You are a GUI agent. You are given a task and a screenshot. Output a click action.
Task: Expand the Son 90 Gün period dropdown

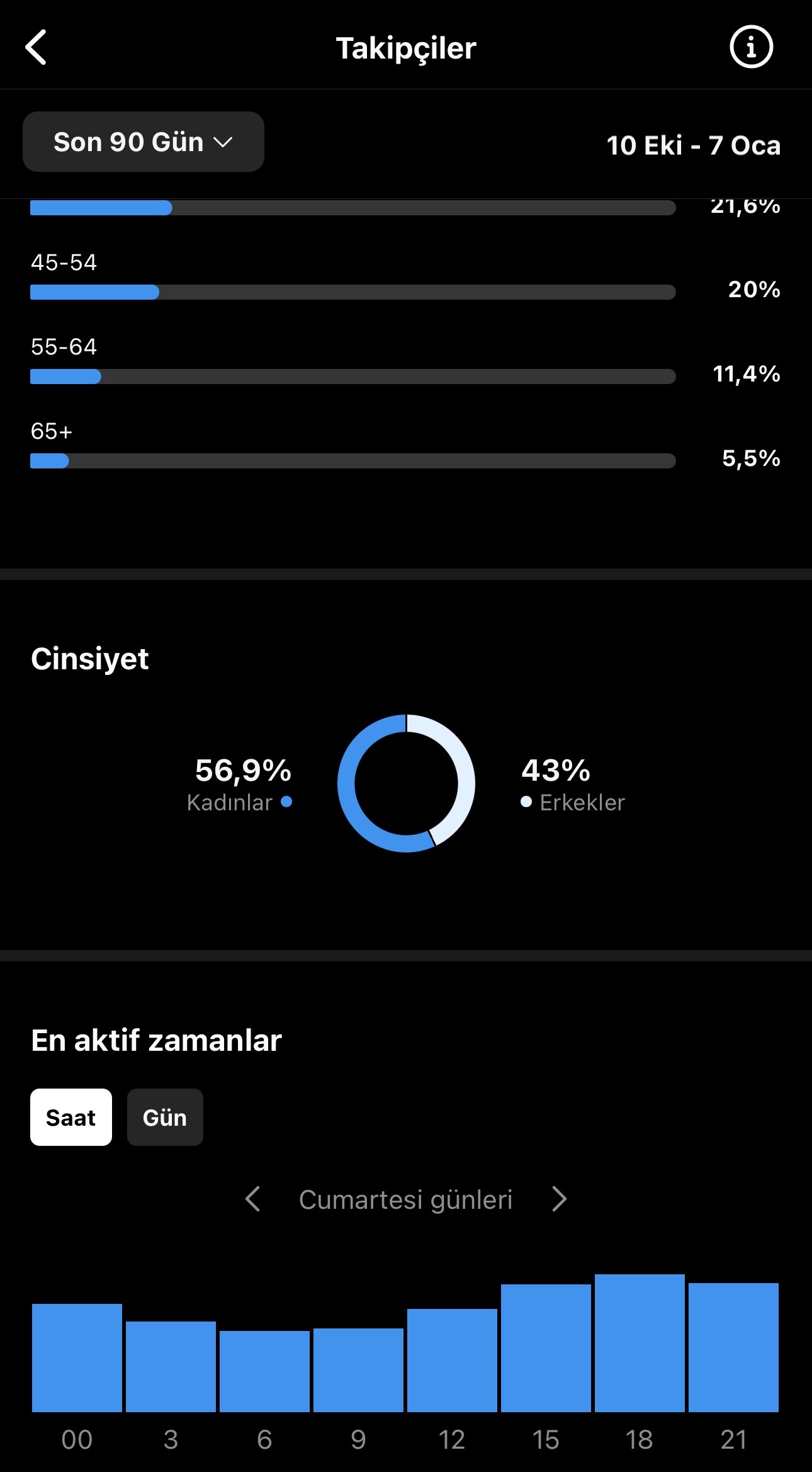tap(144, 142)
